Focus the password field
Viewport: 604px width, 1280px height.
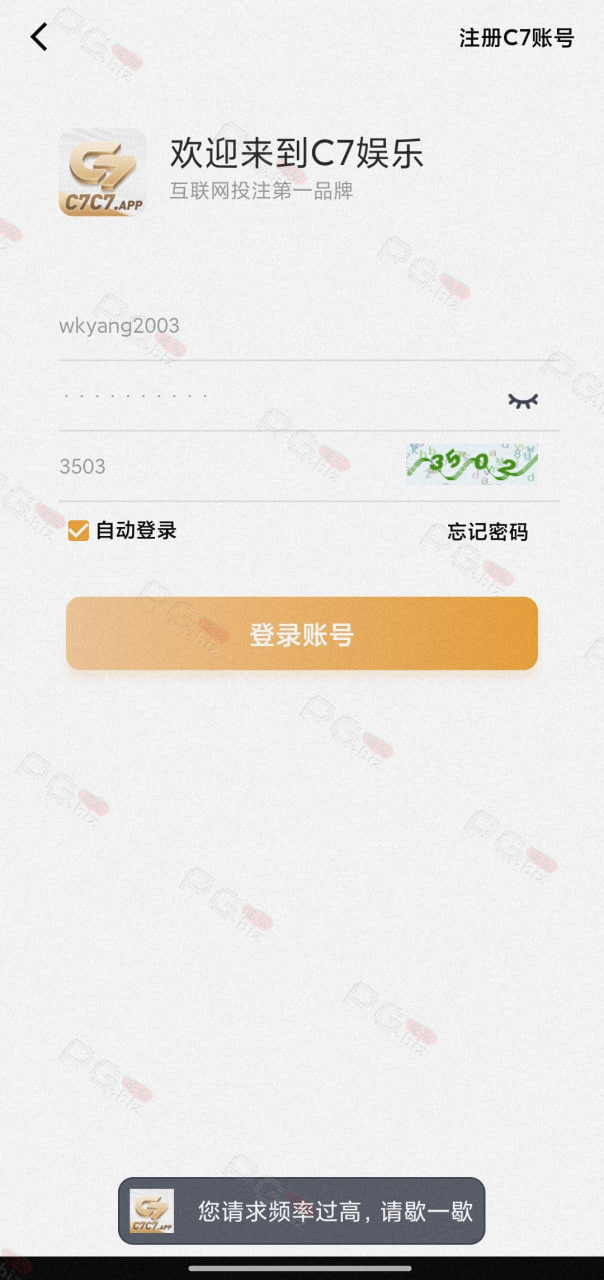pyautogui.click(x=278, y=397)
